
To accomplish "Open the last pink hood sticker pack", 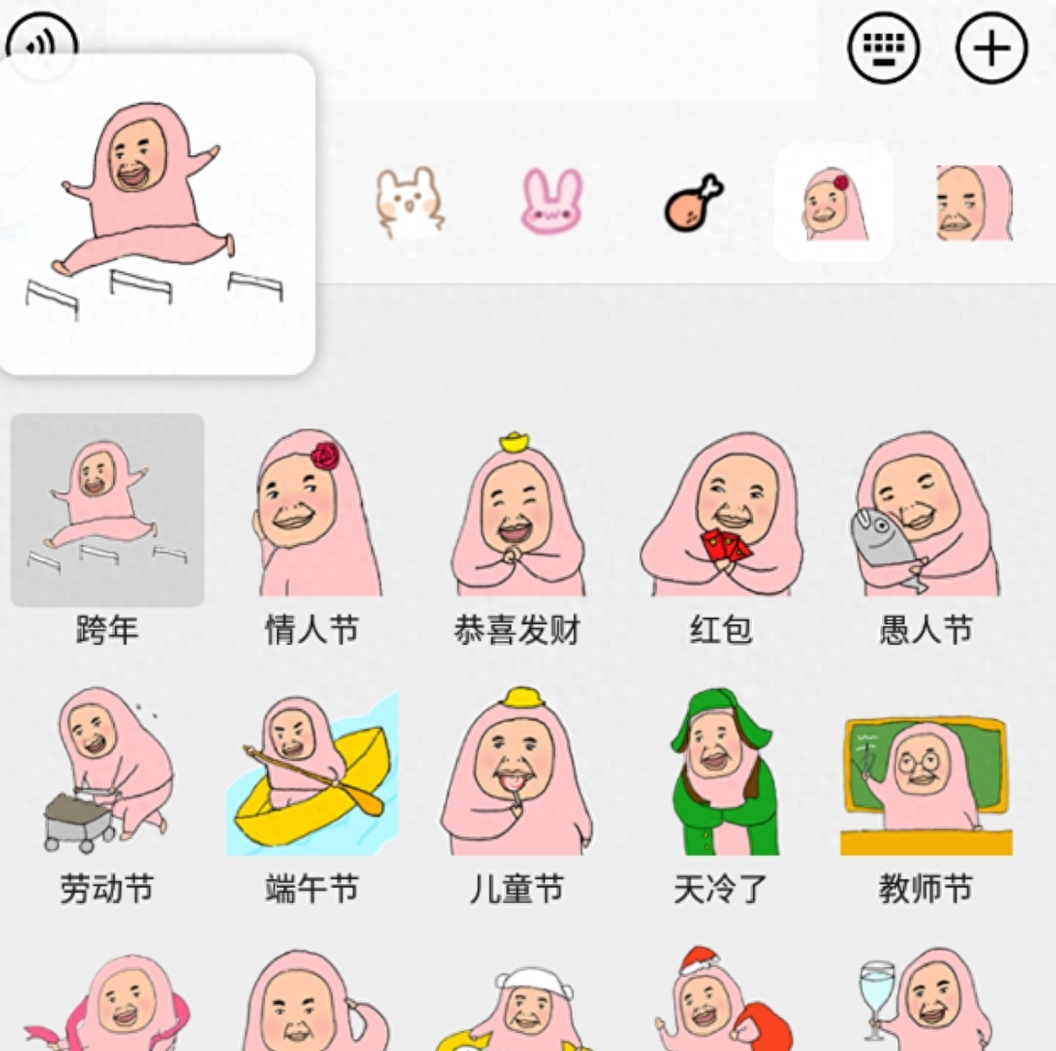I will pyautogui.click(x=975, y=203).
